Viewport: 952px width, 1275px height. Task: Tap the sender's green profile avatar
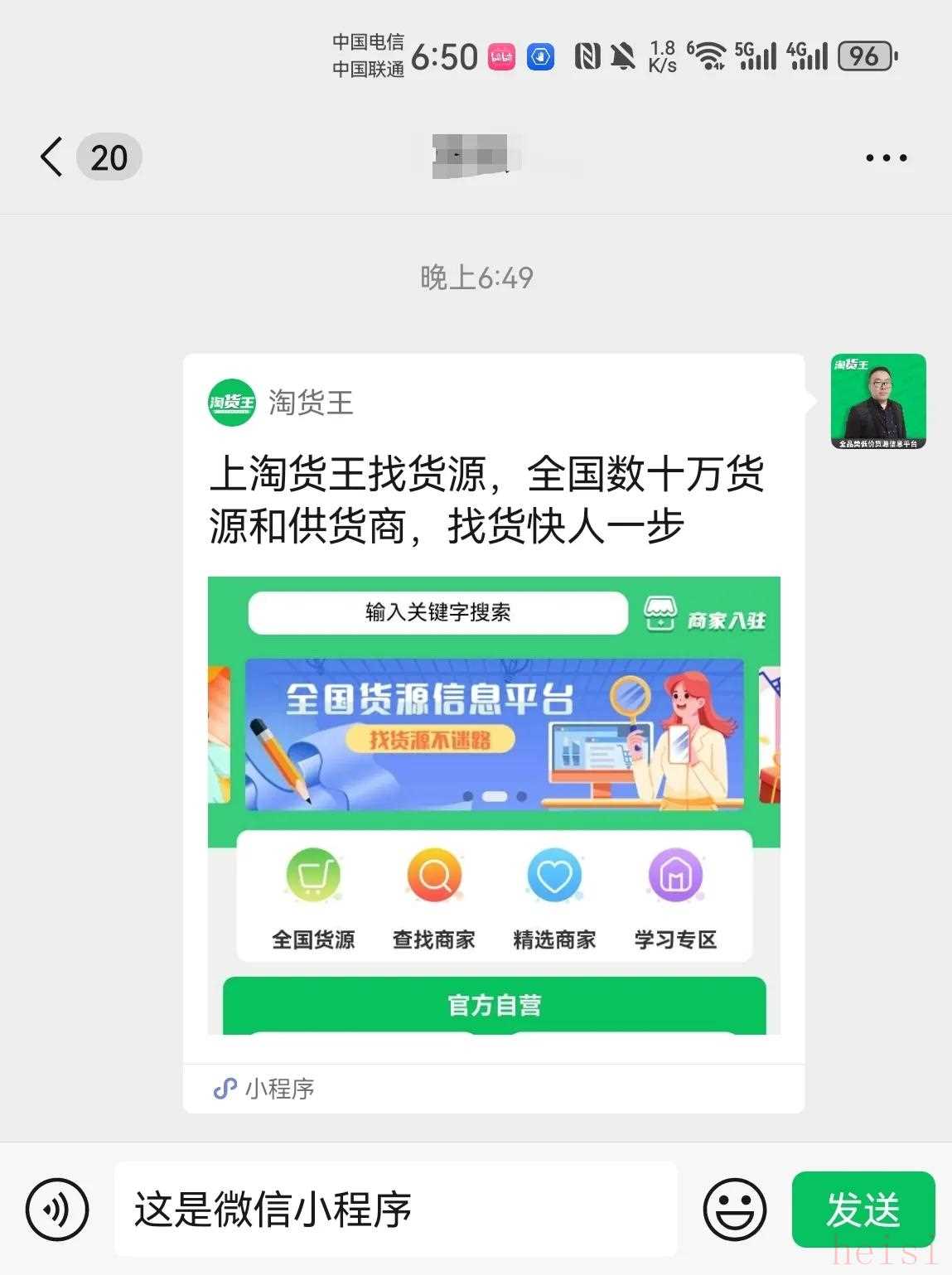[x=877, y=402]
